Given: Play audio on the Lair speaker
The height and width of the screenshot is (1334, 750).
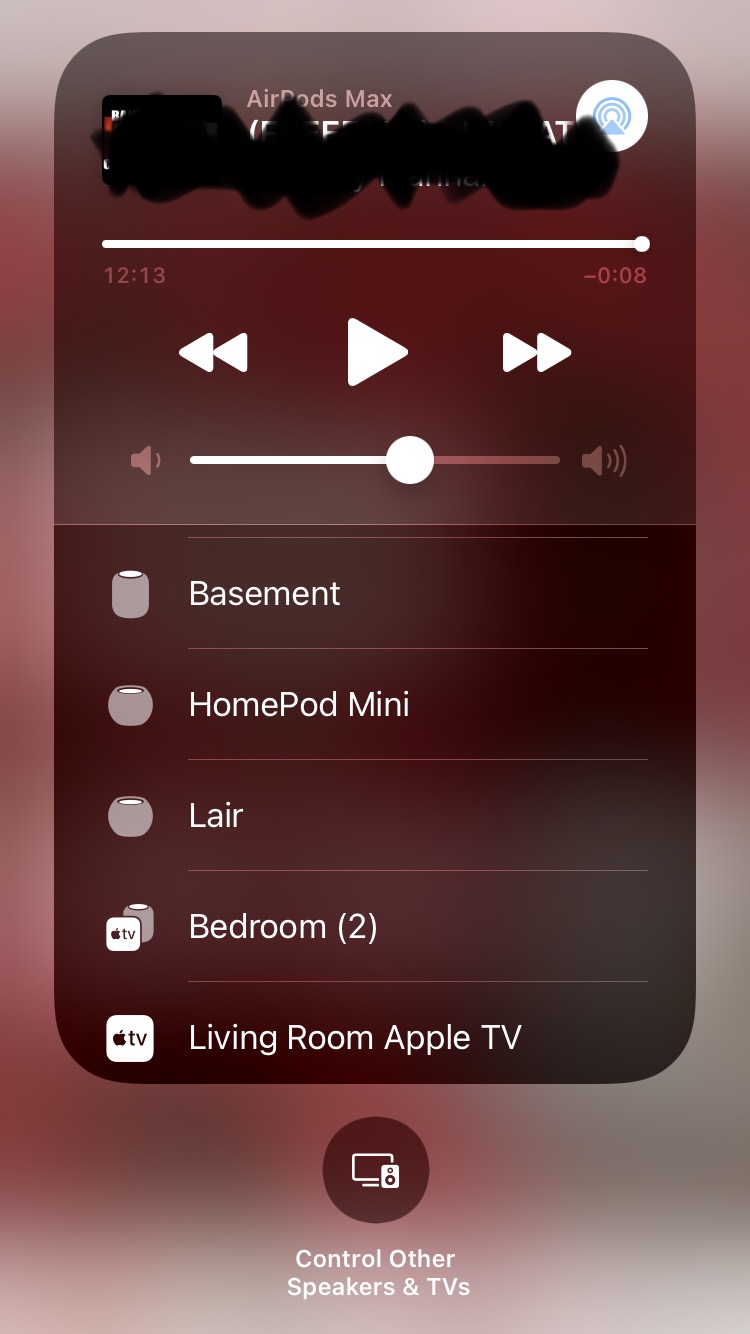Looking at the screenshot, I should click(x=375, y=816).
